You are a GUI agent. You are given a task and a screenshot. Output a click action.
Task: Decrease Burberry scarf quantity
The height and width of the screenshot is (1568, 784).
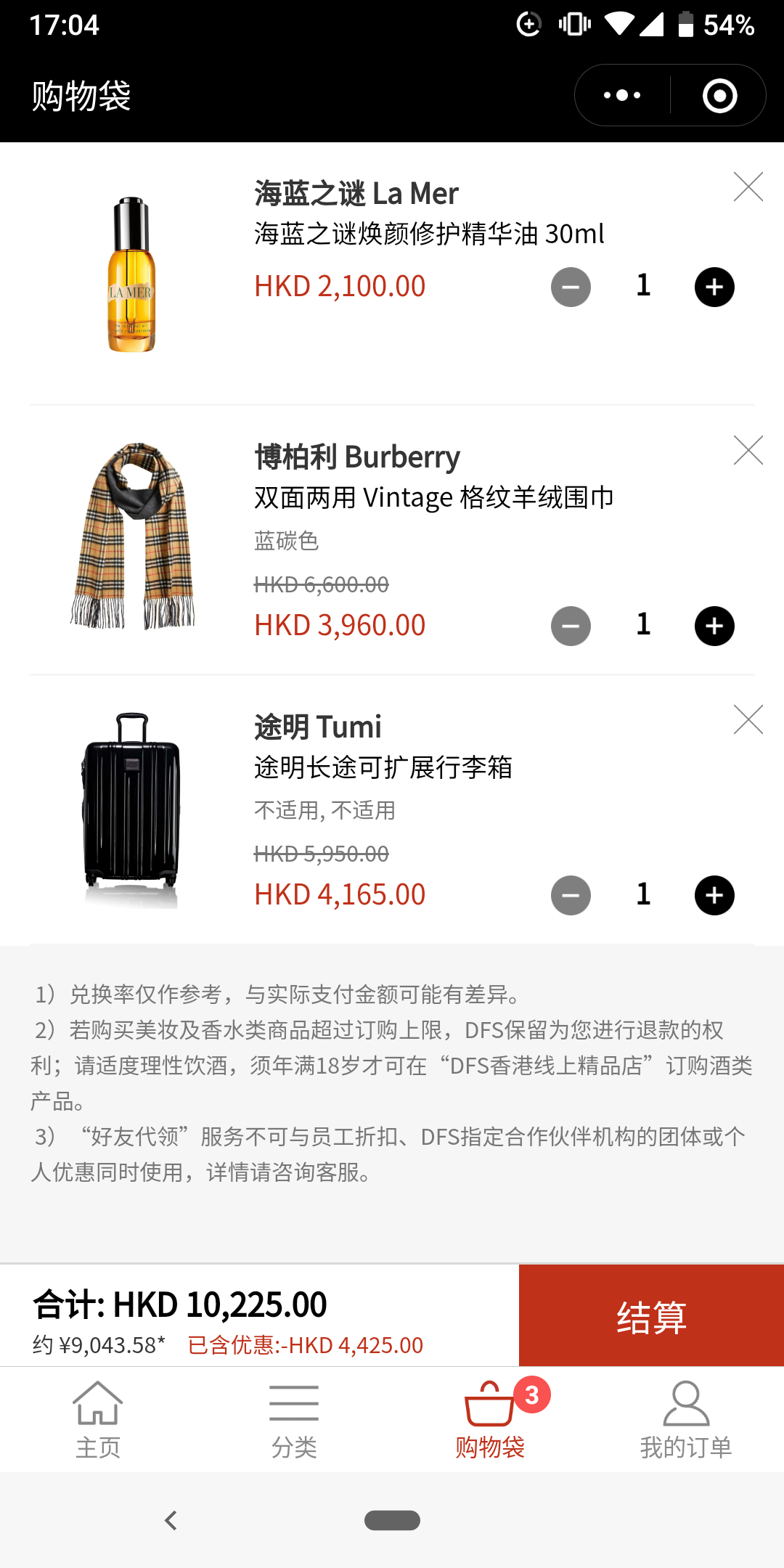pos(571,626)
